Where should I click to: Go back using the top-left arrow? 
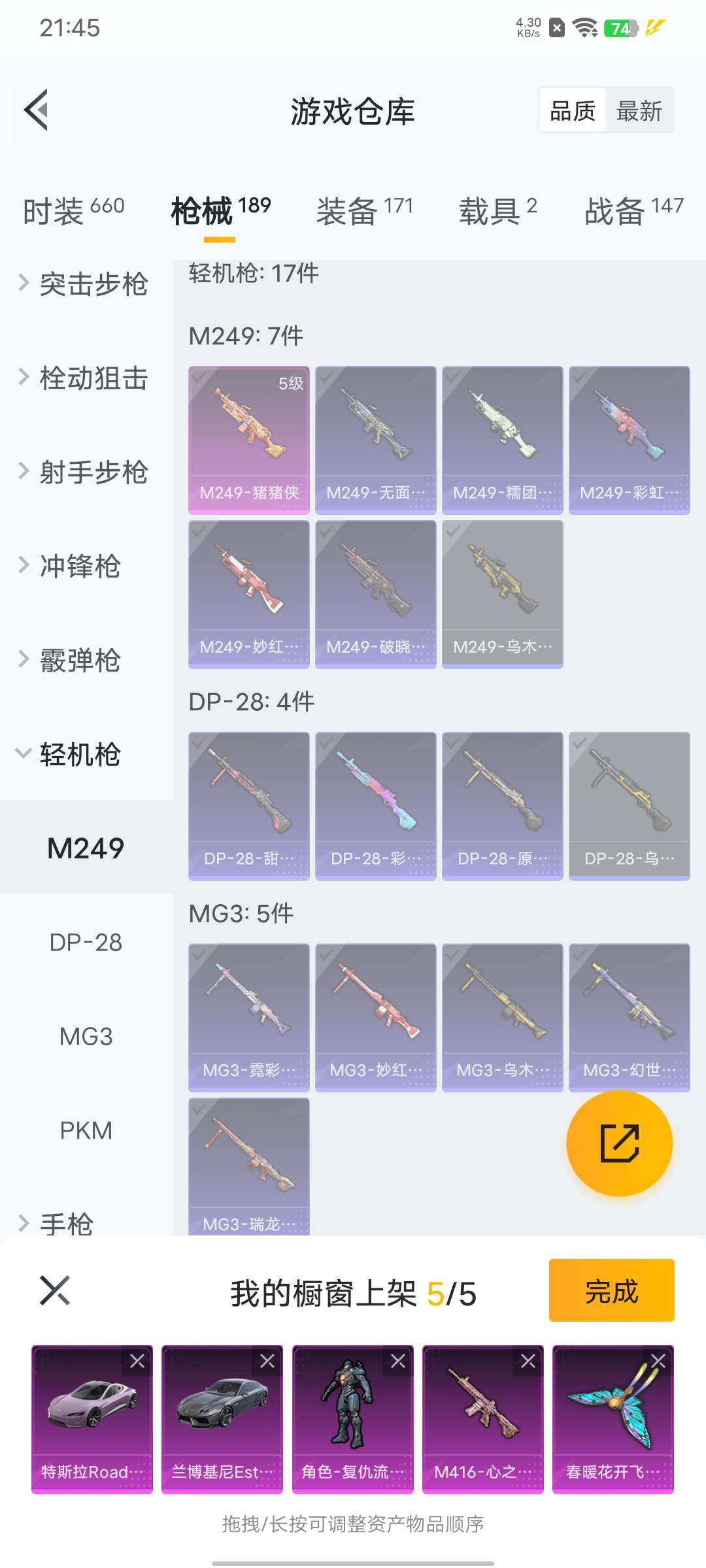click(37, 110)
